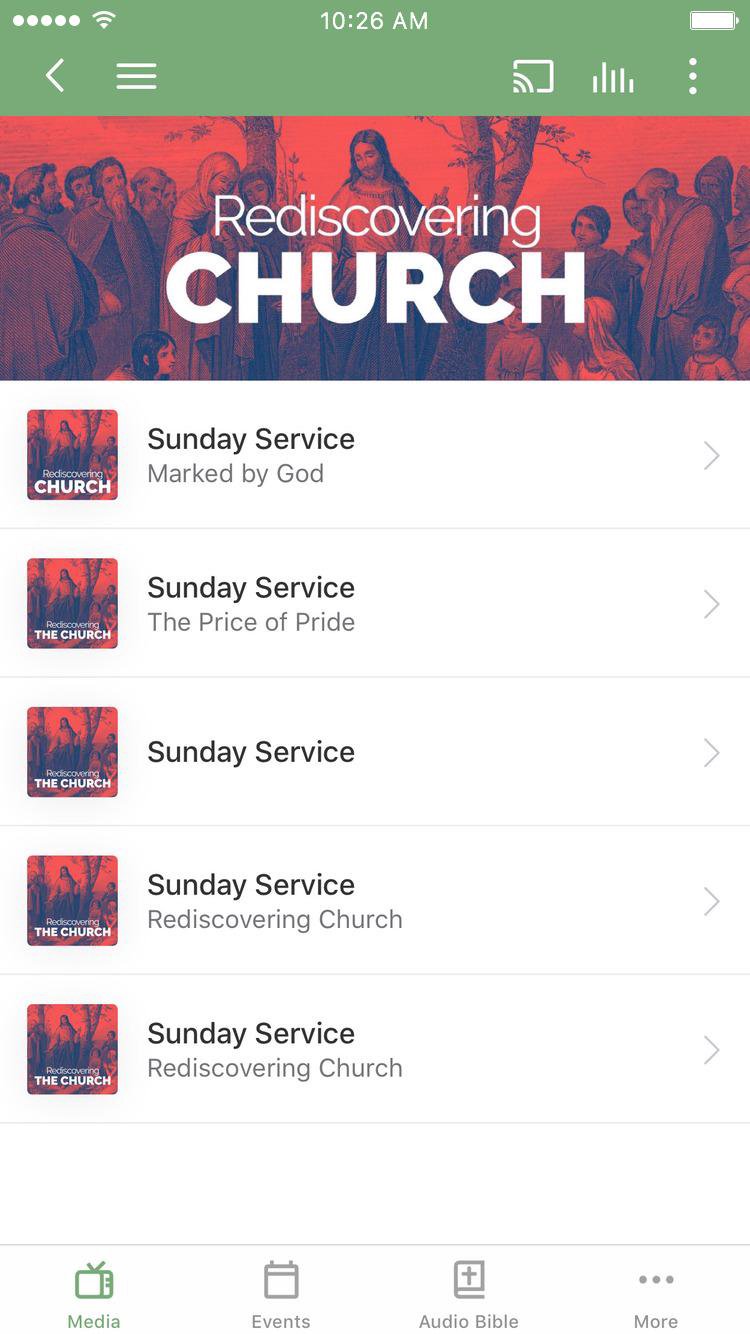Open the hamburger drawer menu
This screenshot has height=1334, width=750.
tap(136, 76)
